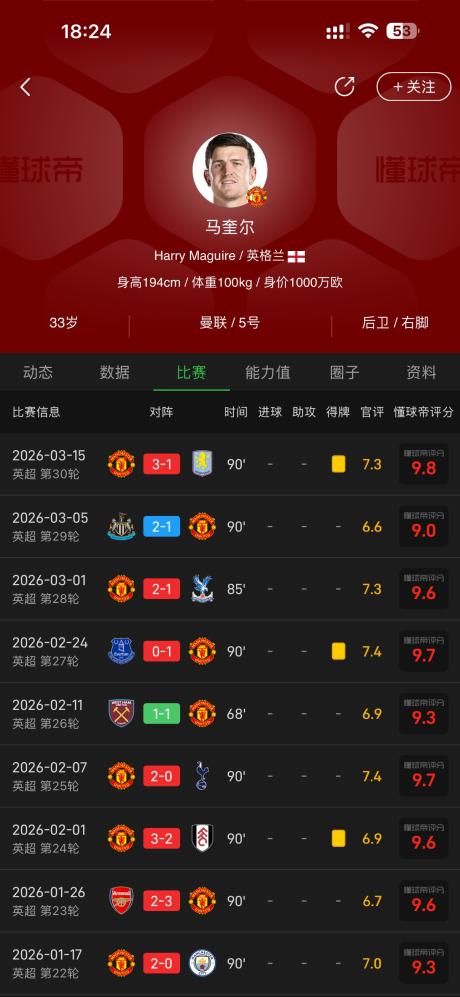Image resolution: width=460 pixels, height=997 pixels.
Task: Open the 2026-02-11 round 26 match
Action: coord(230,713)
